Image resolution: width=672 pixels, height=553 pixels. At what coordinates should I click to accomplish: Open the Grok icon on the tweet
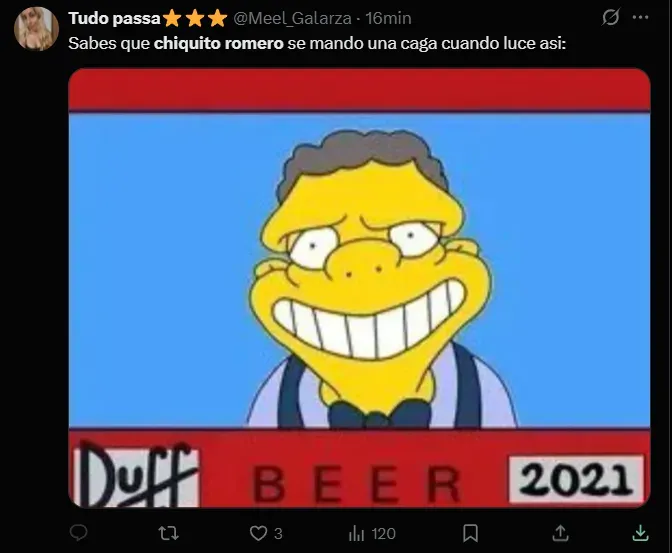[x=610, y=18]
